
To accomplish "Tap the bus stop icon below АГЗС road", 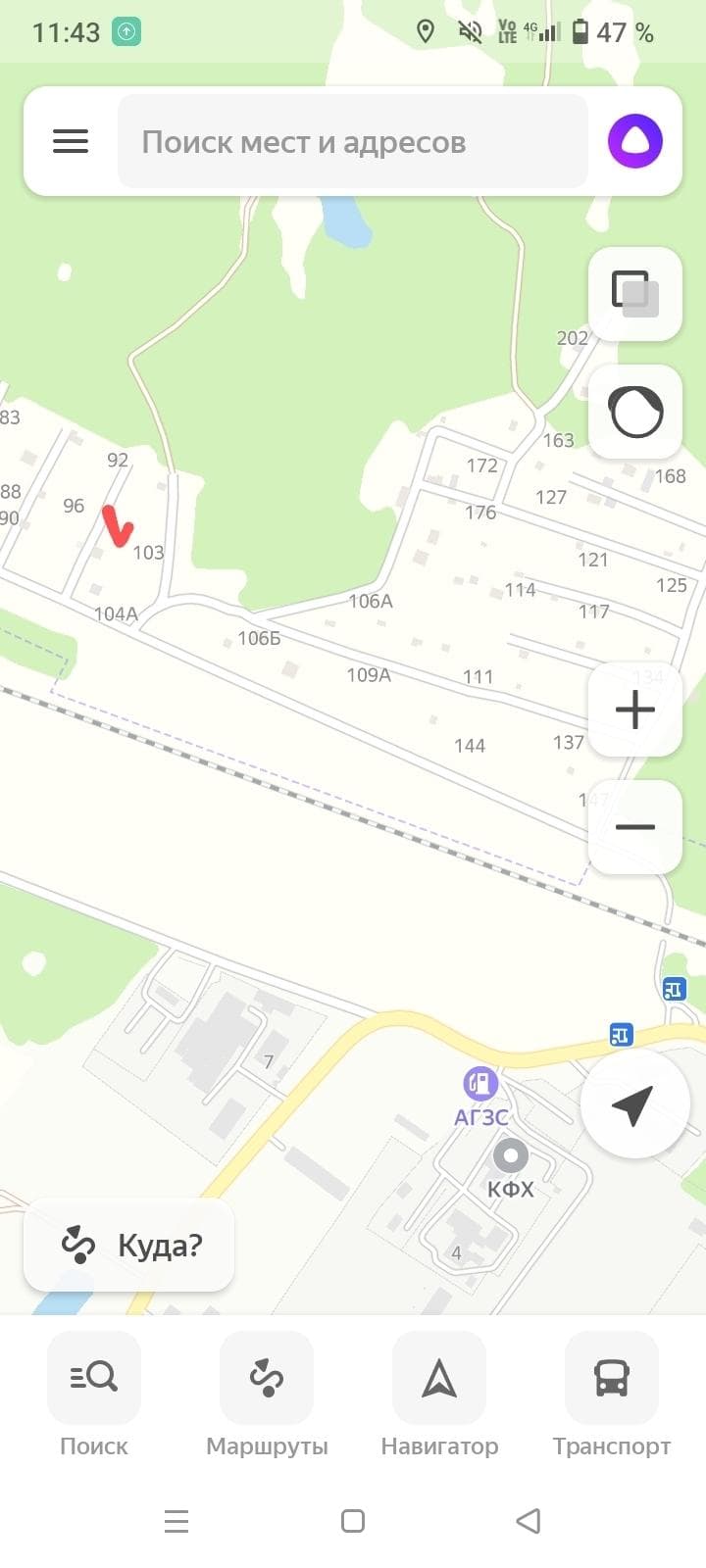I will point(622,1034).
